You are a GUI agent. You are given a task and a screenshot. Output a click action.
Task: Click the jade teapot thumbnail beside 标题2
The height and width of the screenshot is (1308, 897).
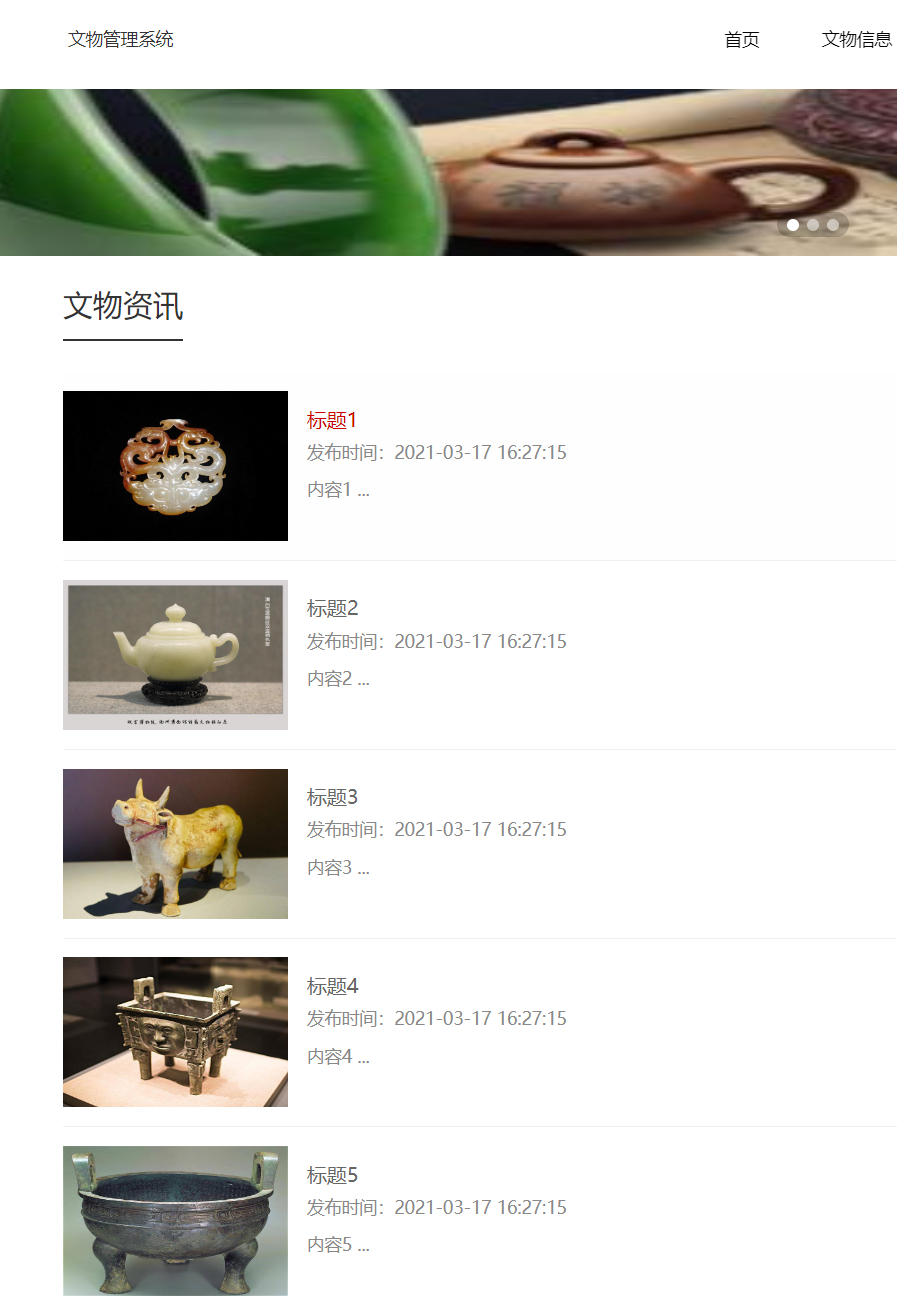[175, 654]
